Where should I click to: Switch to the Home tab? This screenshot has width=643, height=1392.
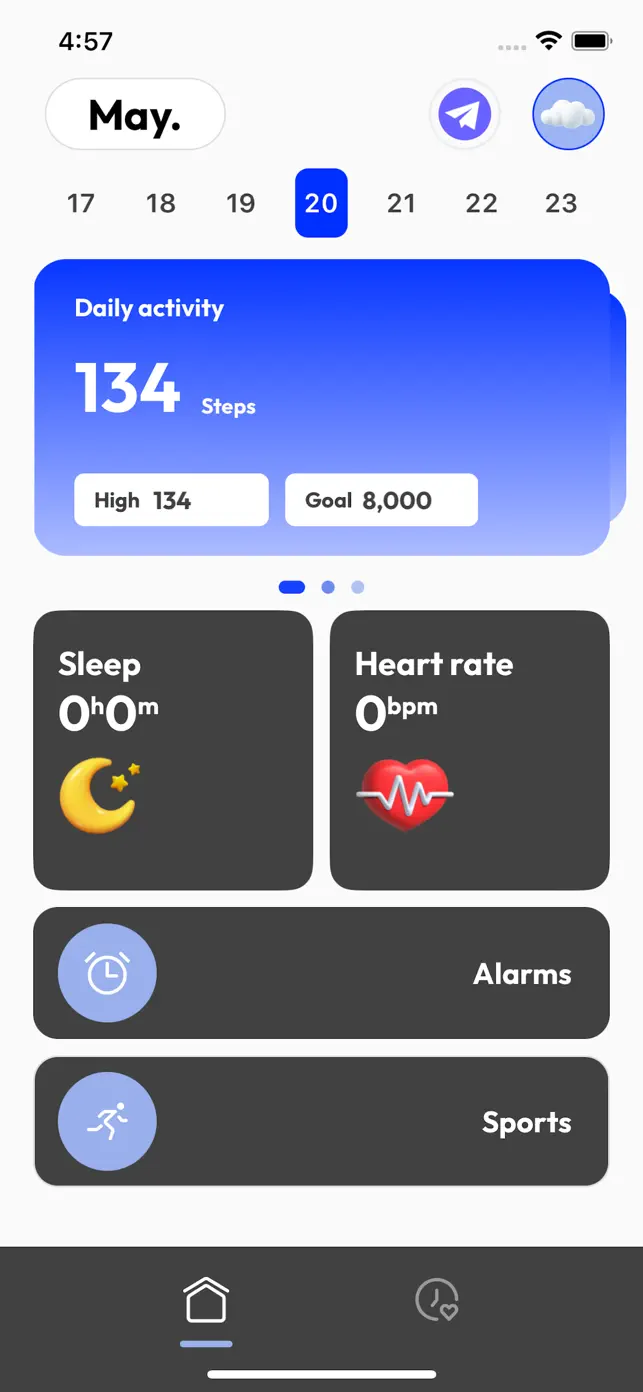206,1302
